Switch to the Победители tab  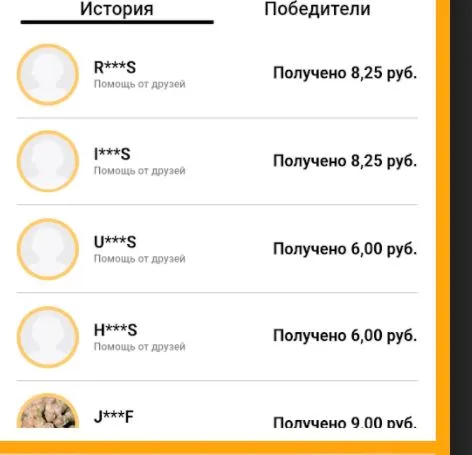[x=317, y=9]
